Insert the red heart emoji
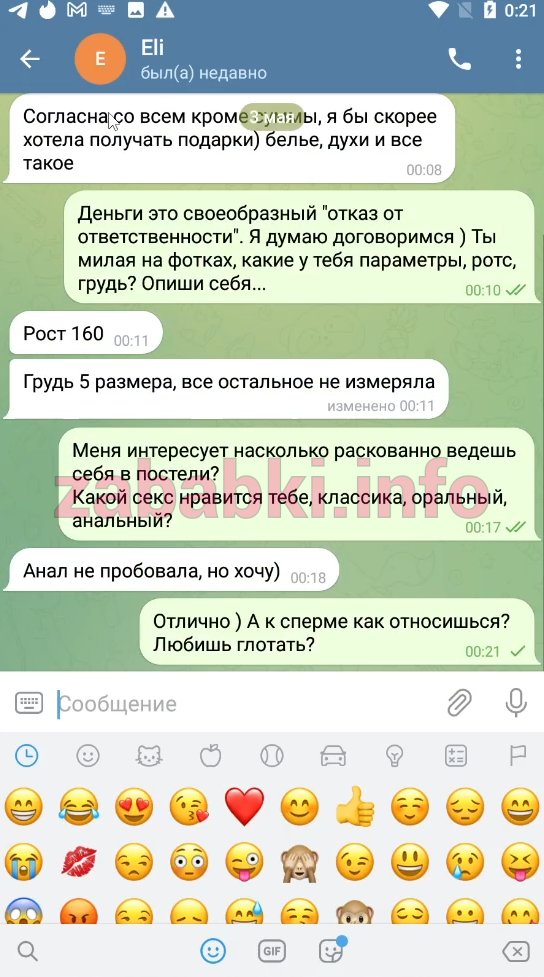The height and width of the screenshot is (977, 544). click(x=244, y=806)
